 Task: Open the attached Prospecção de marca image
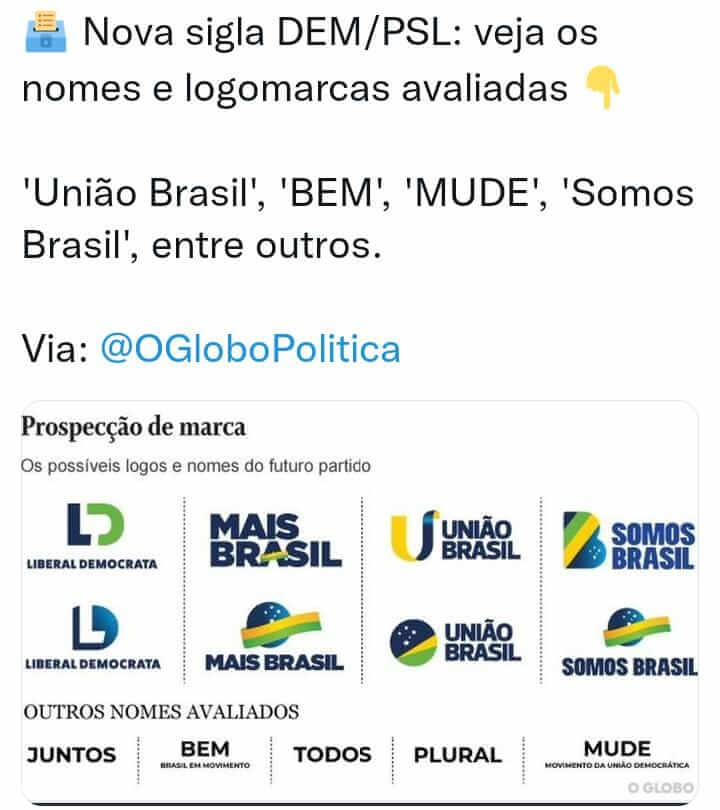358,600
